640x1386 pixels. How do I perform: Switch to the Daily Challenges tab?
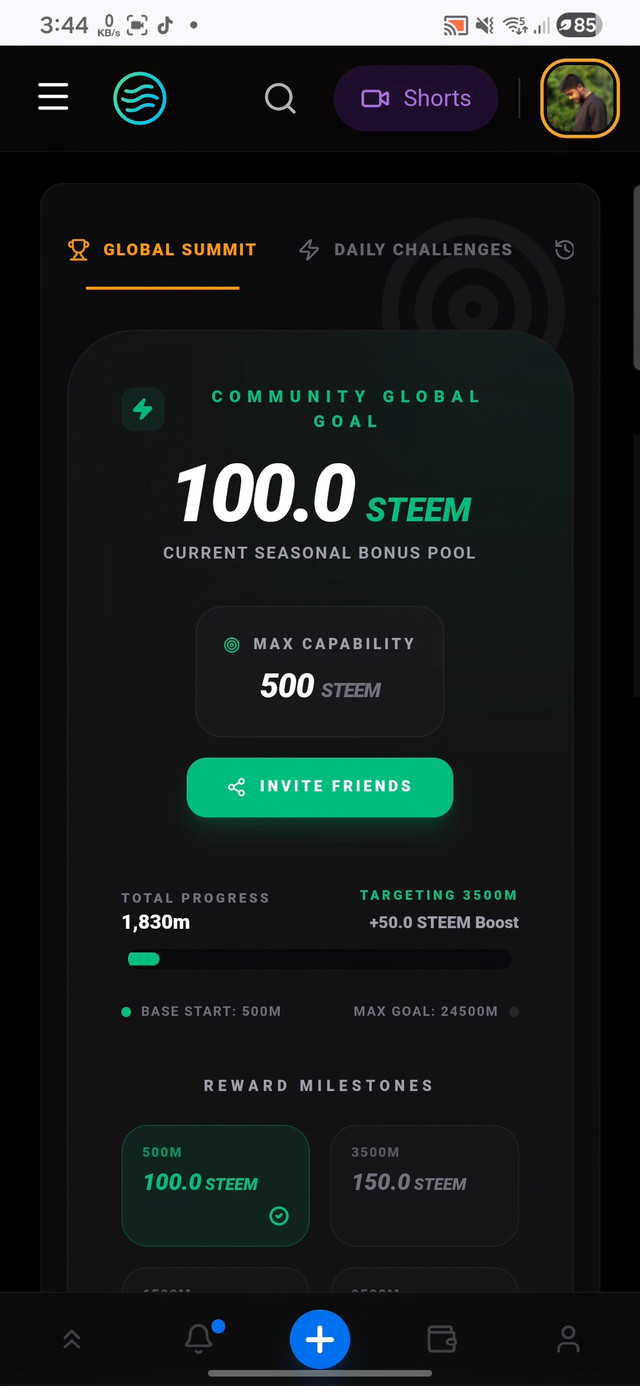tap(406, 250)
